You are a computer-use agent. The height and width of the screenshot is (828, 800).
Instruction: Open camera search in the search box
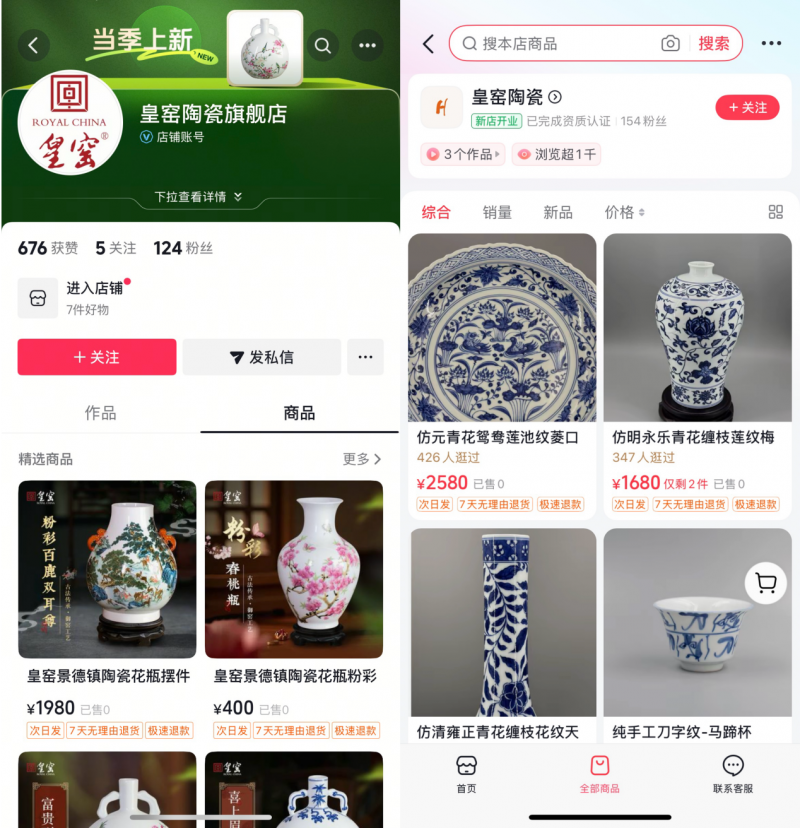coord(670,44)
